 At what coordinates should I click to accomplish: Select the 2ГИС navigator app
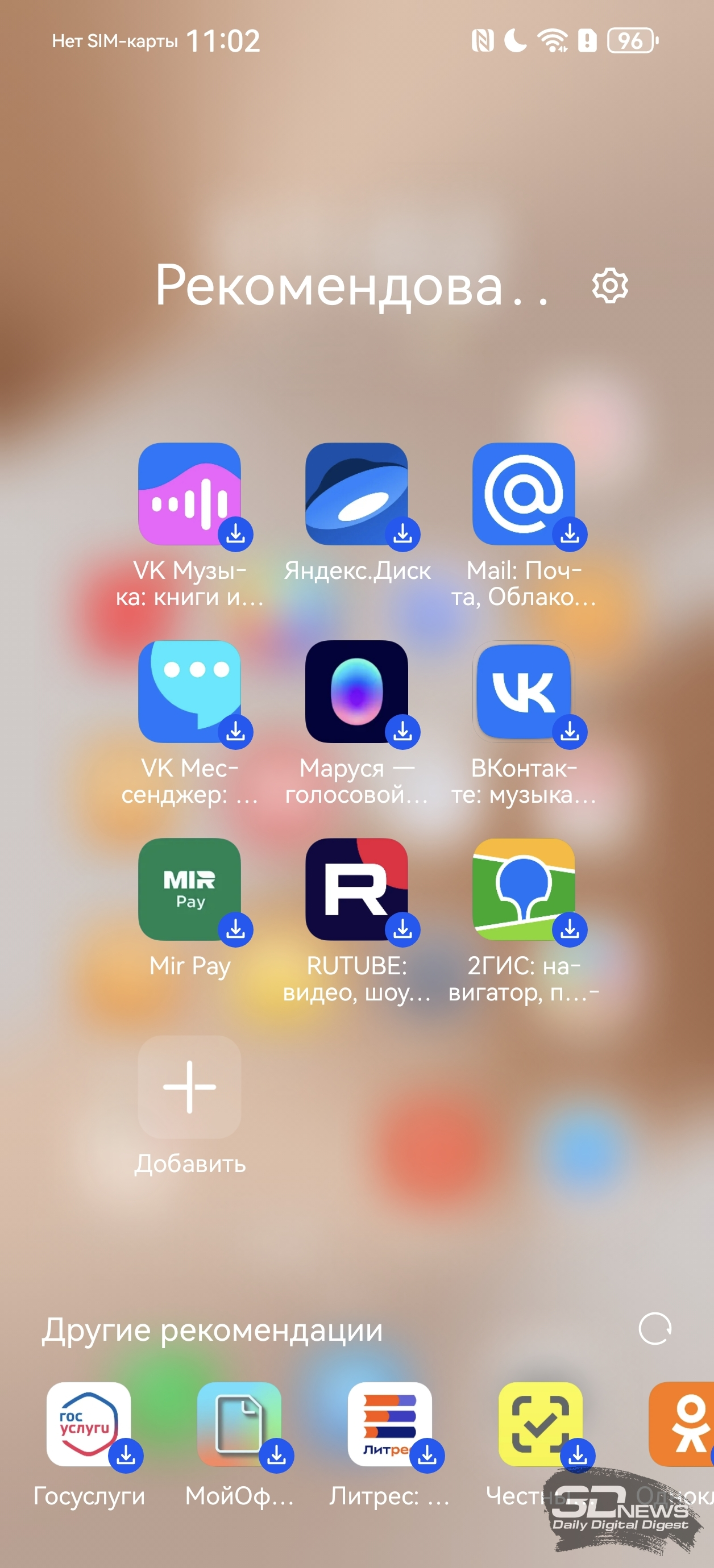coord(524,889)
